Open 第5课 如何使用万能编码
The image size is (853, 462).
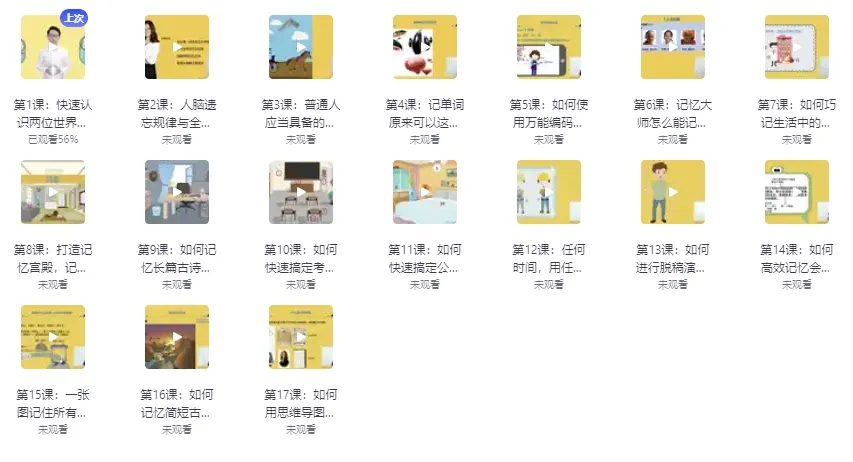[549, 47]
